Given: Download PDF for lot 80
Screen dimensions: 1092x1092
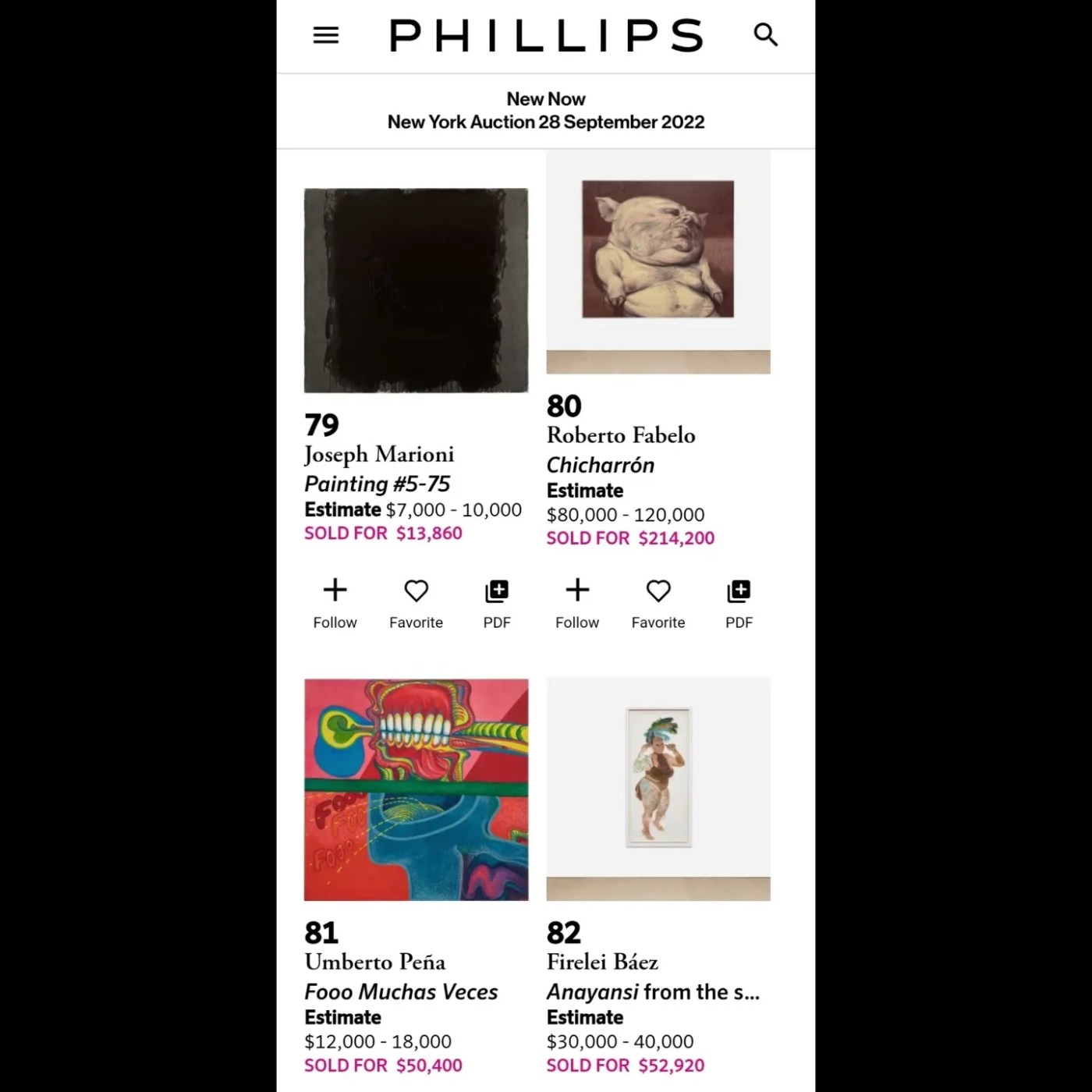Looking at the screenshot, I should (x=739, y=603).
